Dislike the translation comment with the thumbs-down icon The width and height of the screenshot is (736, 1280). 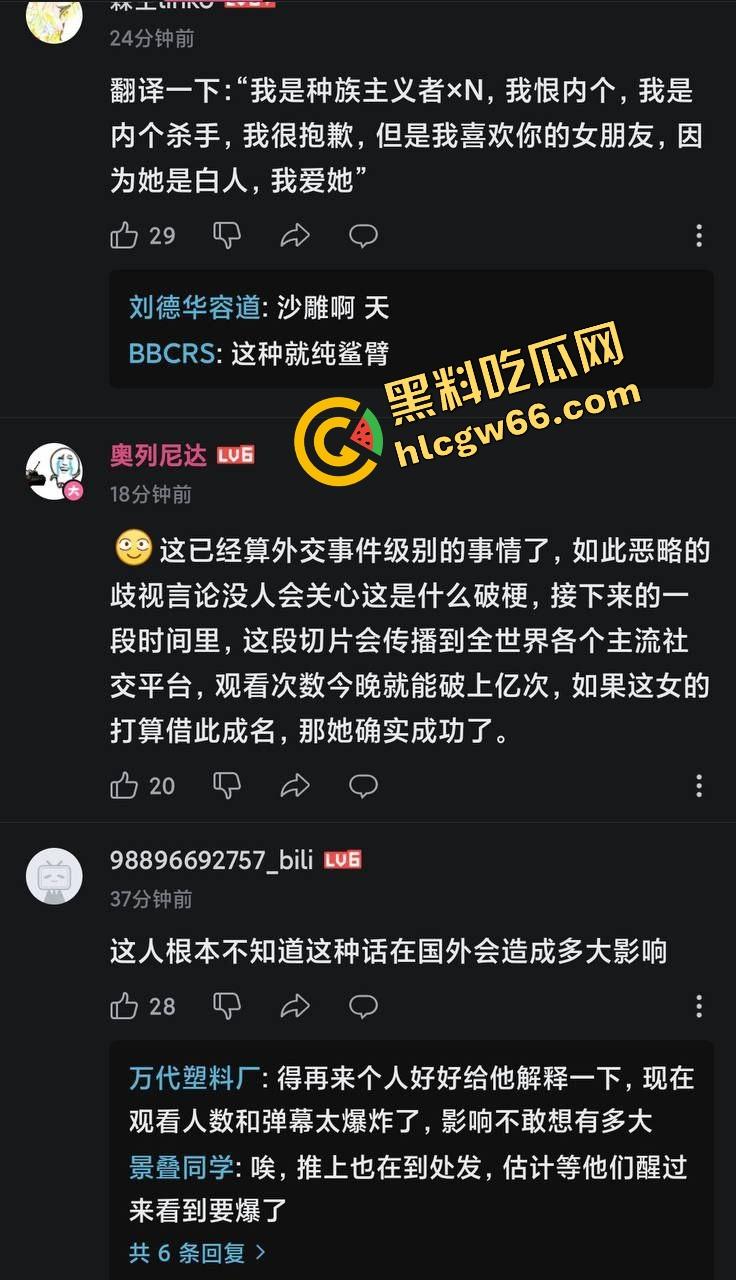(x=227, y=236)
